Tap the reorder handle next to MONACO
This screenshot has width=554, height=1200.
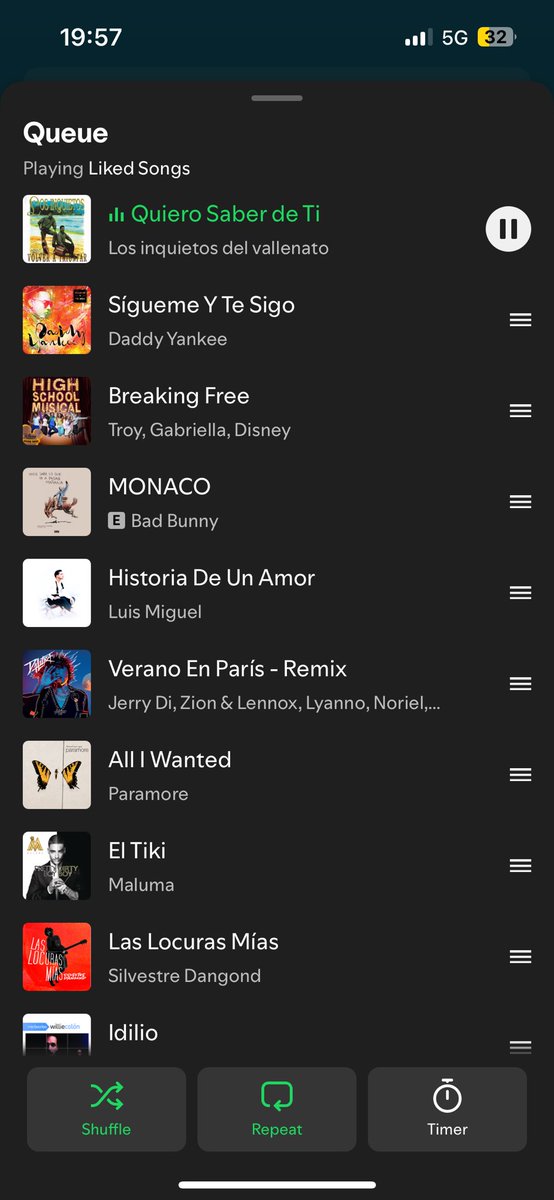520,502
